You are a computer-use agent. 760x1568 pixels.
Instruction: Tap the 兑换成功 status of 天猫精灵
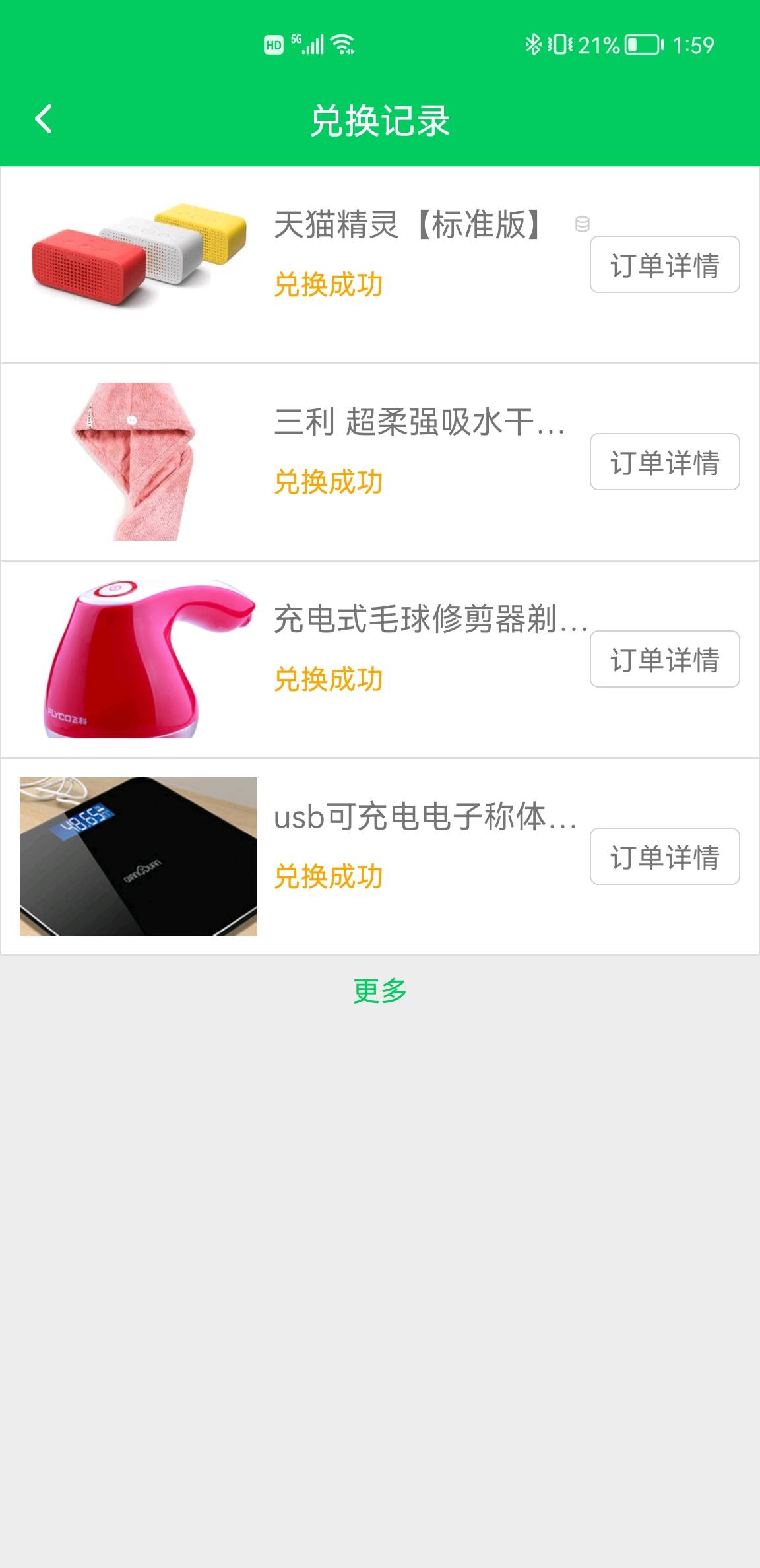329,285
